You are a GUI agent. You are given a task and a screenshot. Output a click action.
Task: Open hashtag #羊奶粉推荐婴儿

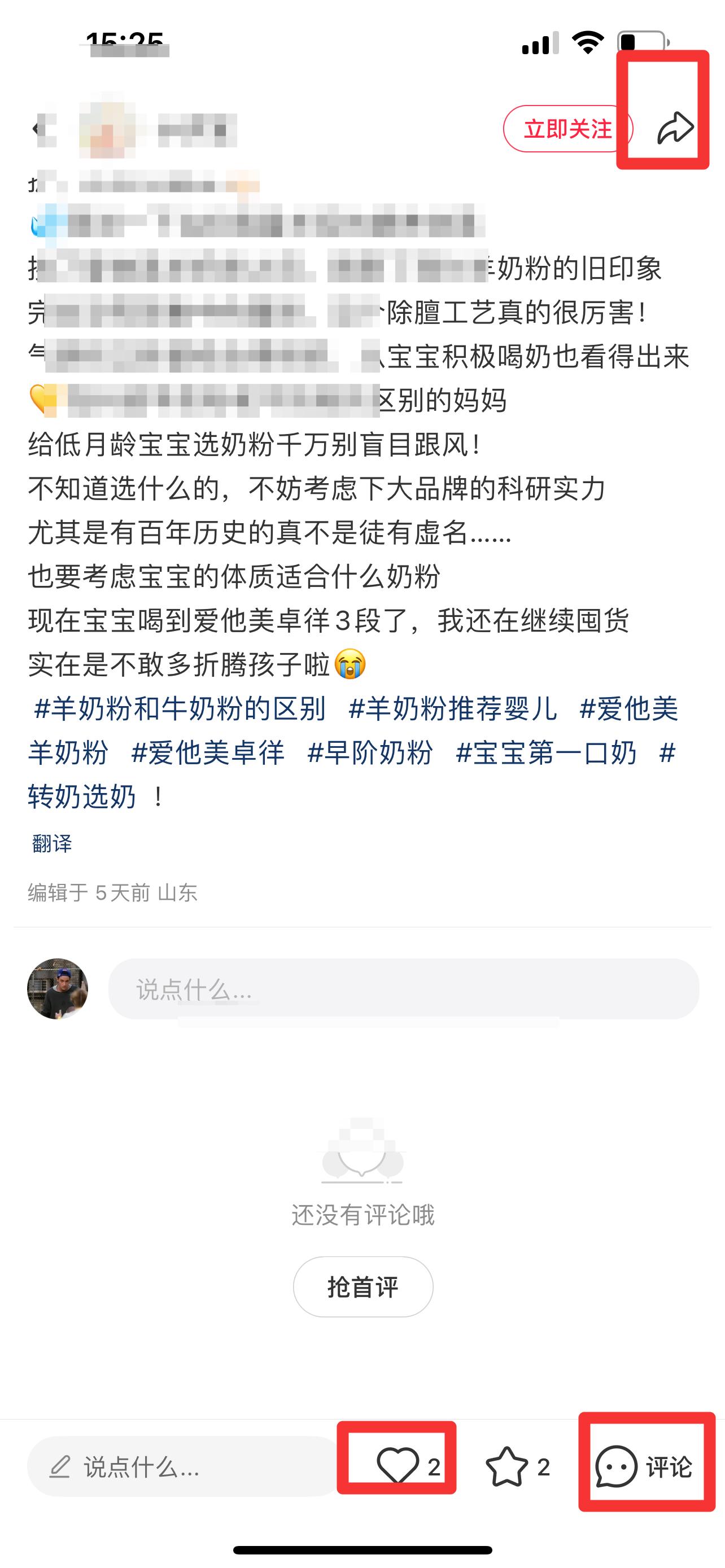tap(452, 708)
